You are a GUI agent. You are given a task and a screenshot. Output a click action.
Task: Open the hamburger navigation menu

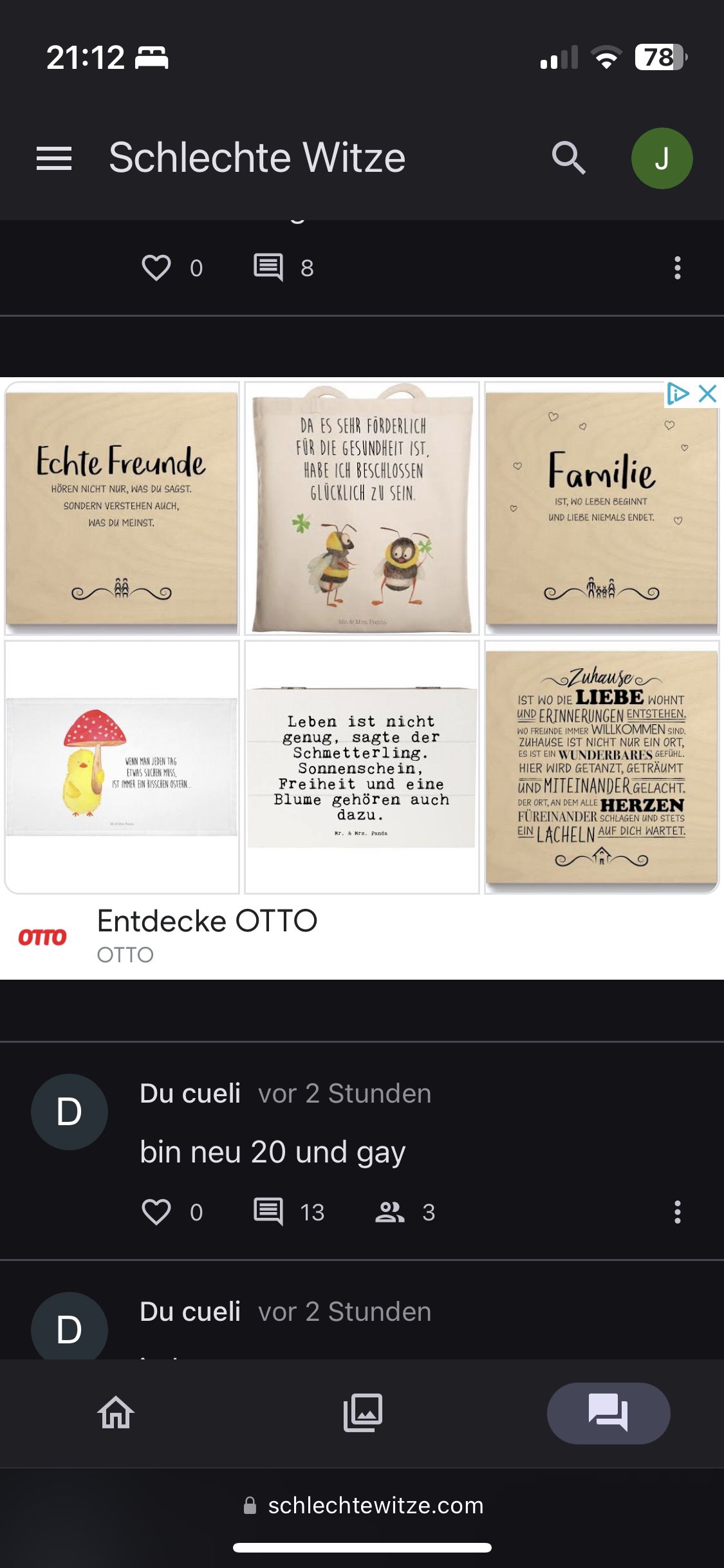pos(54,158)
